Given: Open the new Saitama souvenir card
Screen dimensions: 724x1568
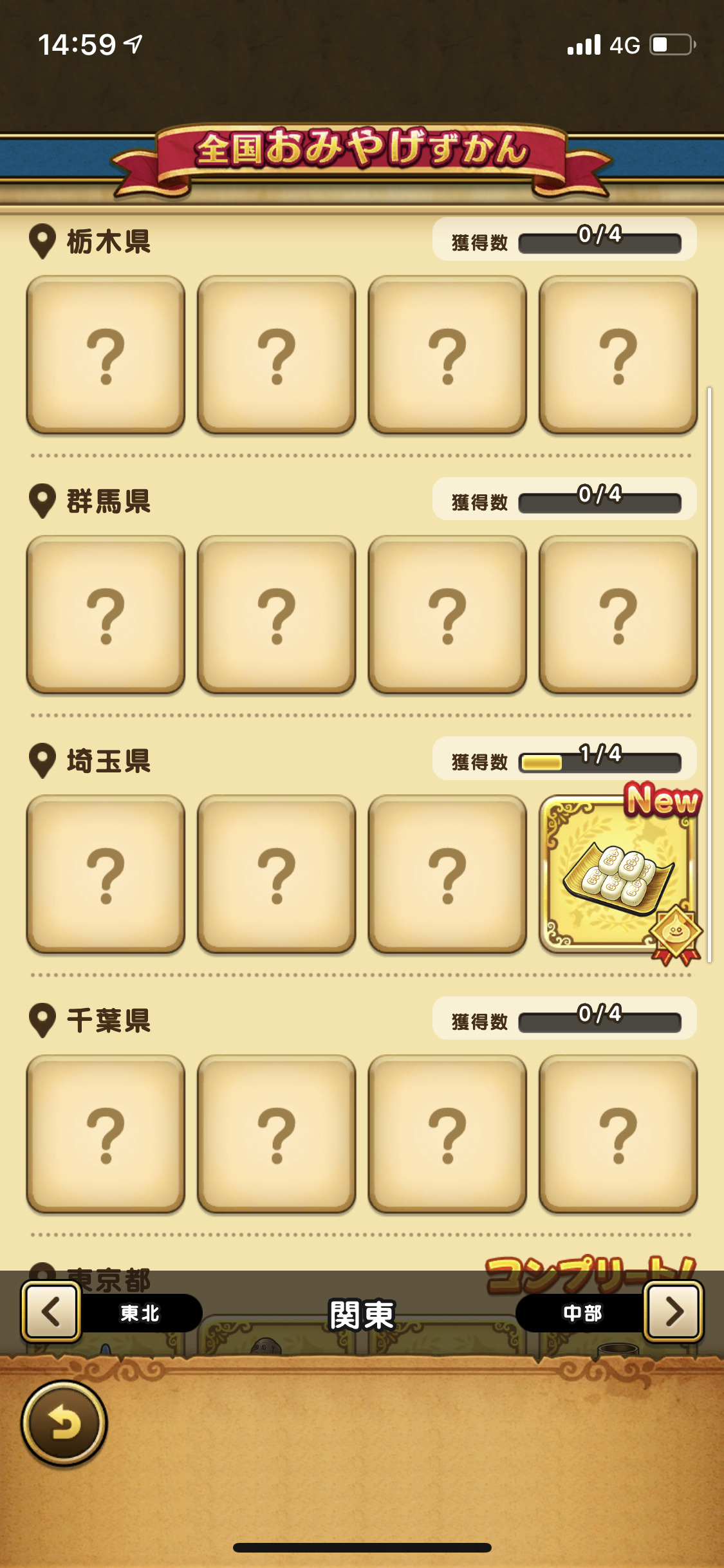Looking at the screenshot, I should click(618, 874).
